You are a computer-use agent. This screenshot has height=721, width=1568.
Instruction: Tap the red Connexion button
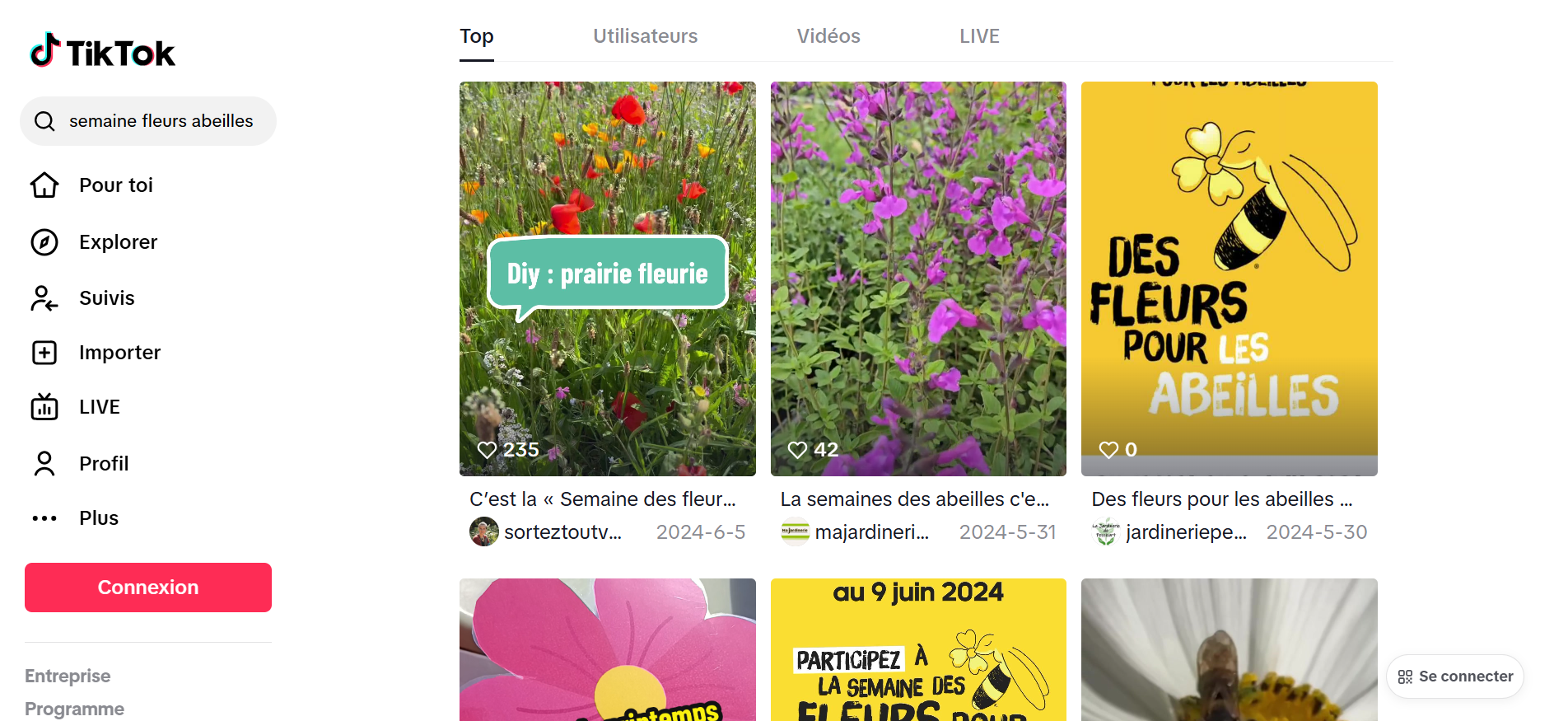pyautogui.click(x=148, y=588)
